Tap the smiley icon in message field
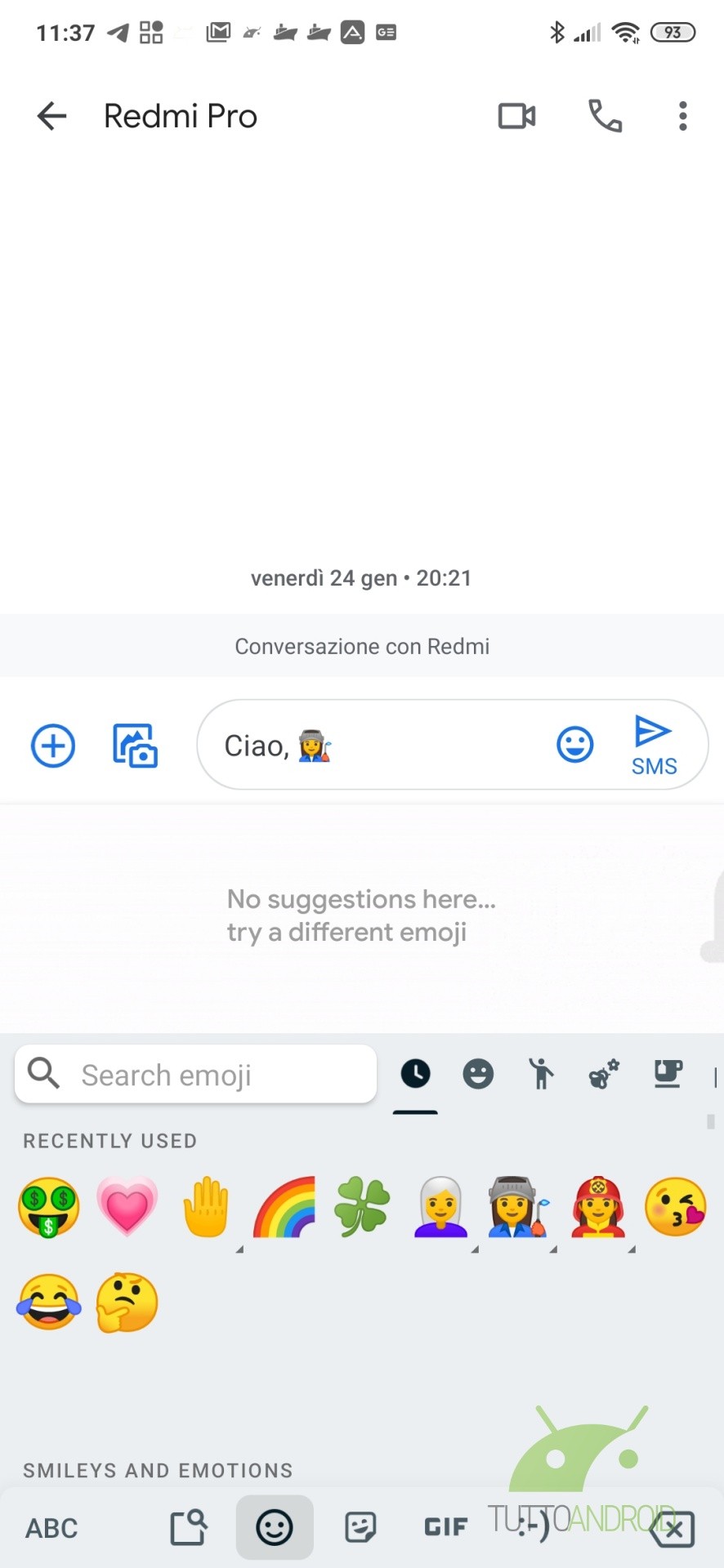 click(x=575, y=744)
